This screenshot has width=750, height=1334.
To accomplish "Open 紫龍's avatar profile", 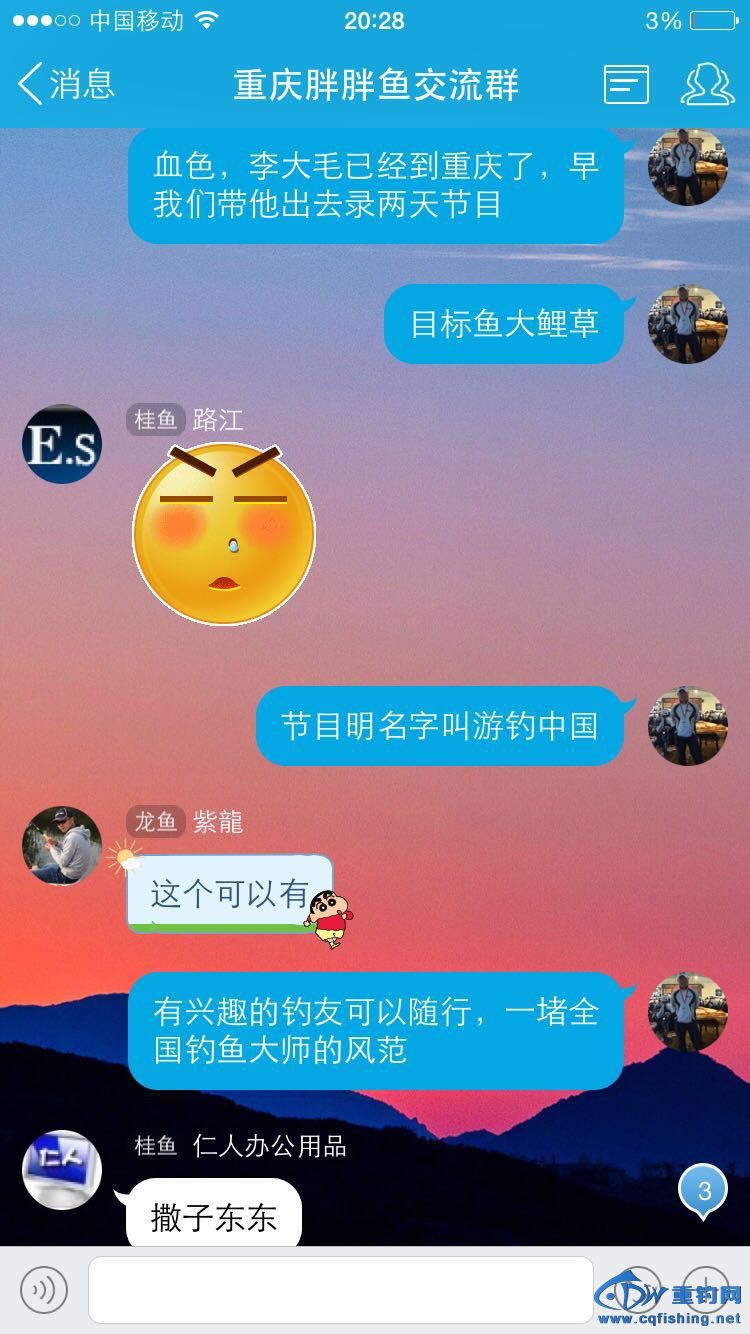I will click(x=62, y=846).
